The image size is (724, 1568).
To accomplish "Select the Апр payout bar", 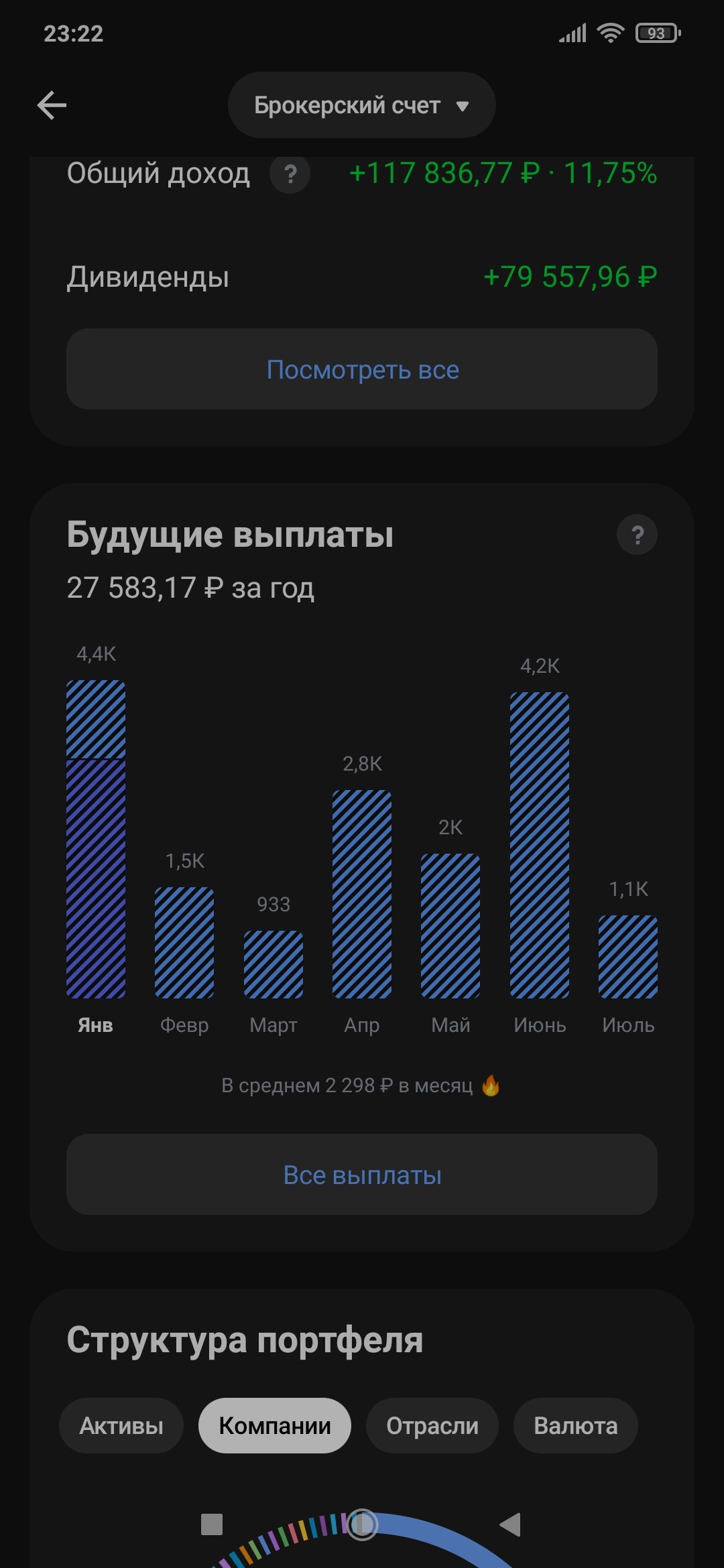I will [362, 894].
